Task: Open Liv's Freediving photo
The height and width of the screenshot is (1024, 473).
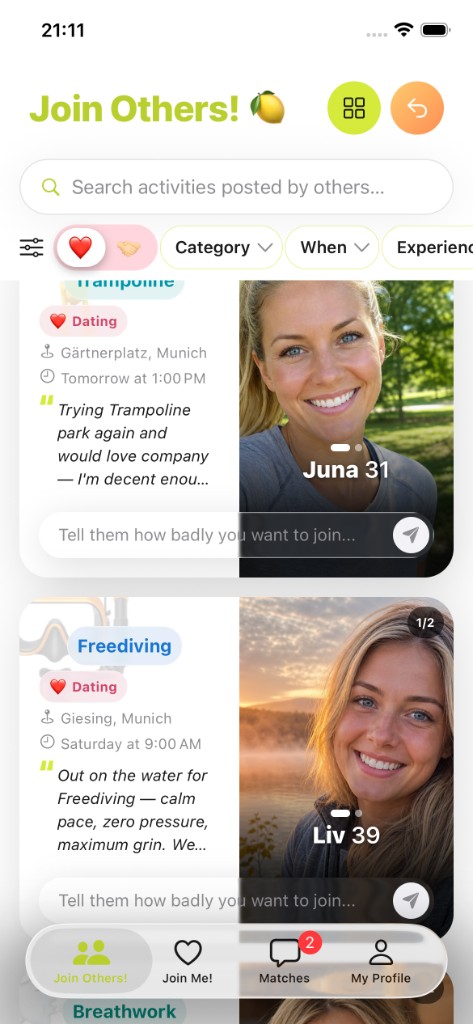Action: (346, 737)
